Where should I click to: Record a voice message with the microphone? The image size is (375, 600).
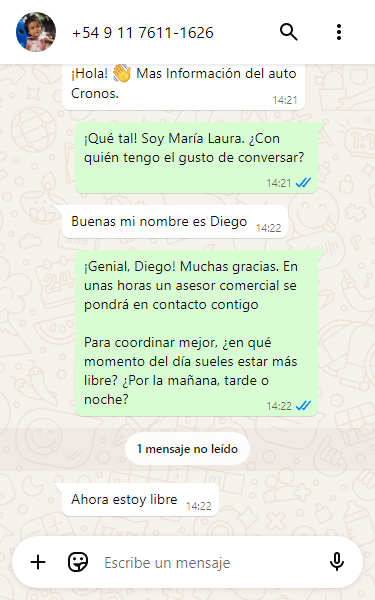coord(337,562)
